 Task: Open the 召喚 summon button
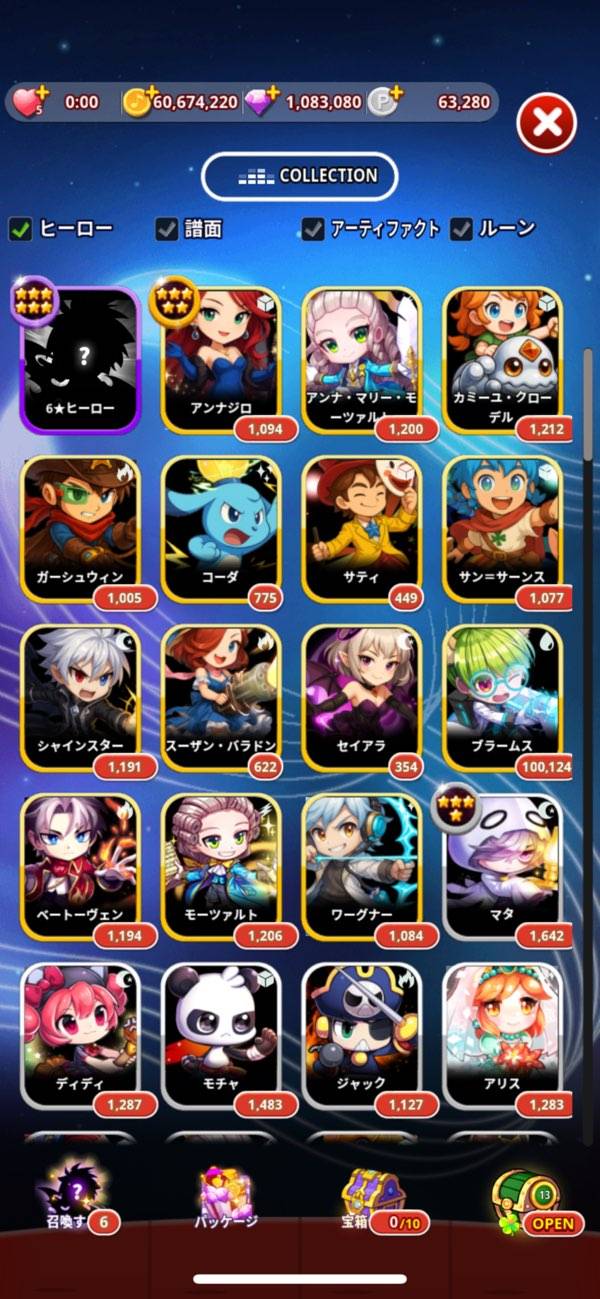coord(72,1200)
